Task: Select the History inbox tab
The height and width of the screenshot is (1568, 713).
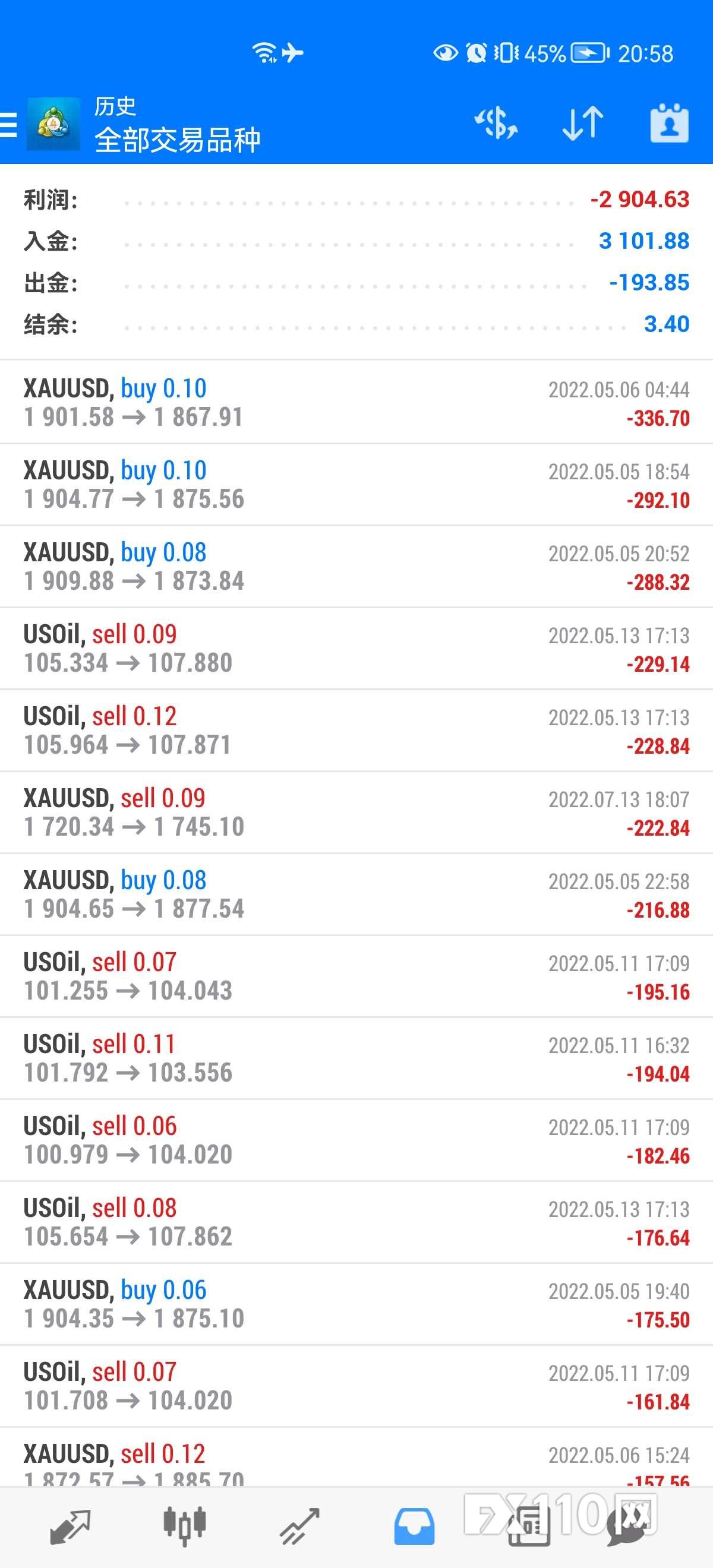Action: tap(414, 1527)
